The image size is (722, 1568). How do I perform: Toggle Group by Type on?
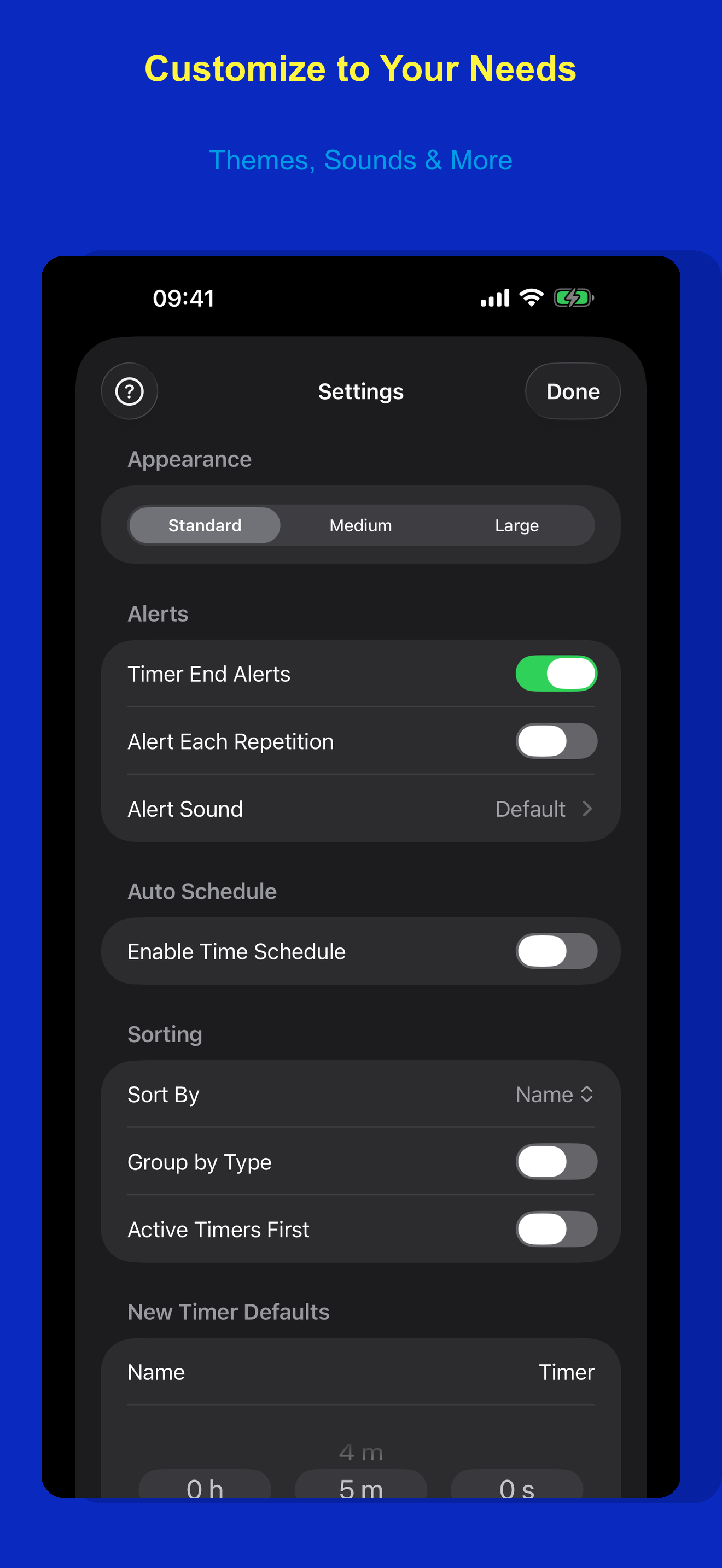coord(556,1161)
